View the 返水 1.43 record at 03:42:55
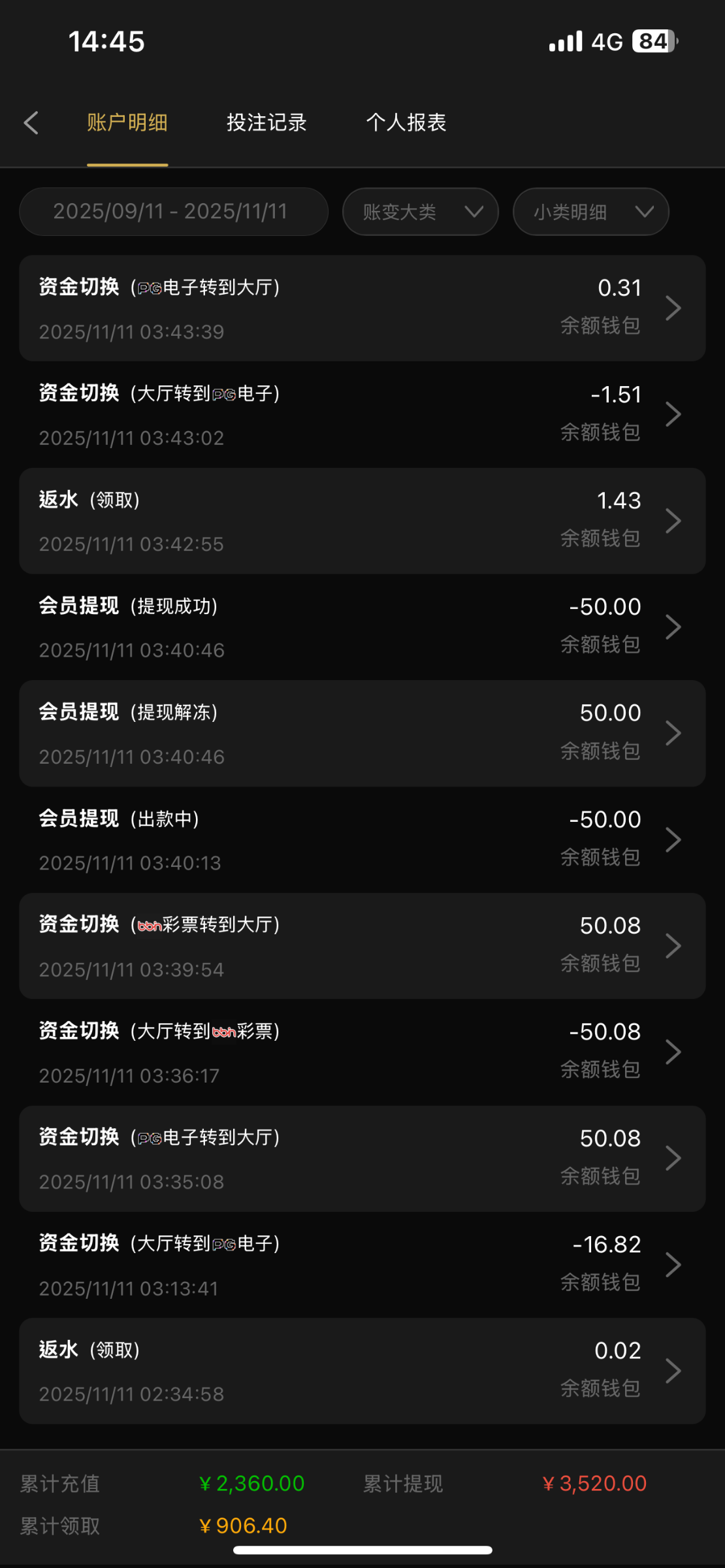This screenshot has height=1568, width=725. (x=362, y=521)
